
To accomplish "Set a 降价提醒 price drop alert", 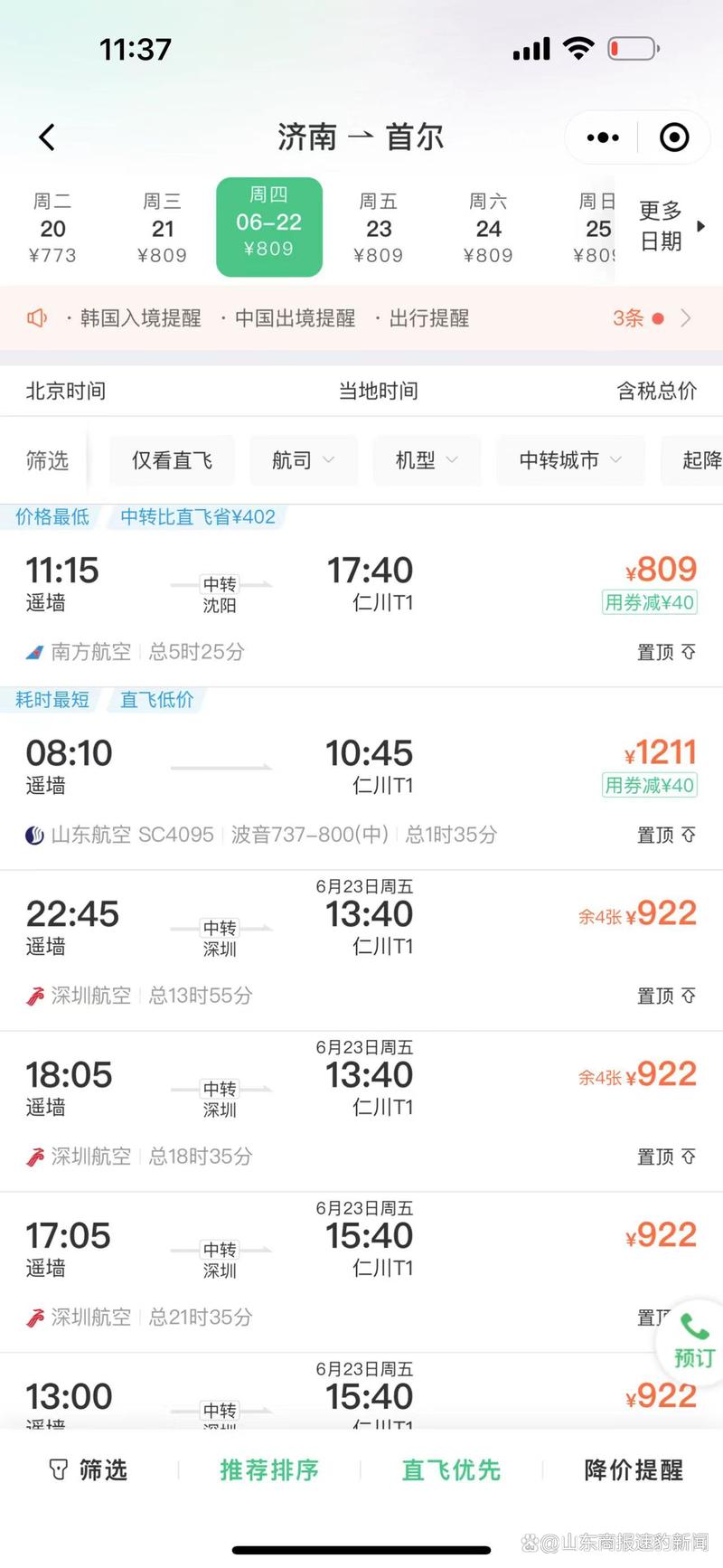I will click(634, 1470).
